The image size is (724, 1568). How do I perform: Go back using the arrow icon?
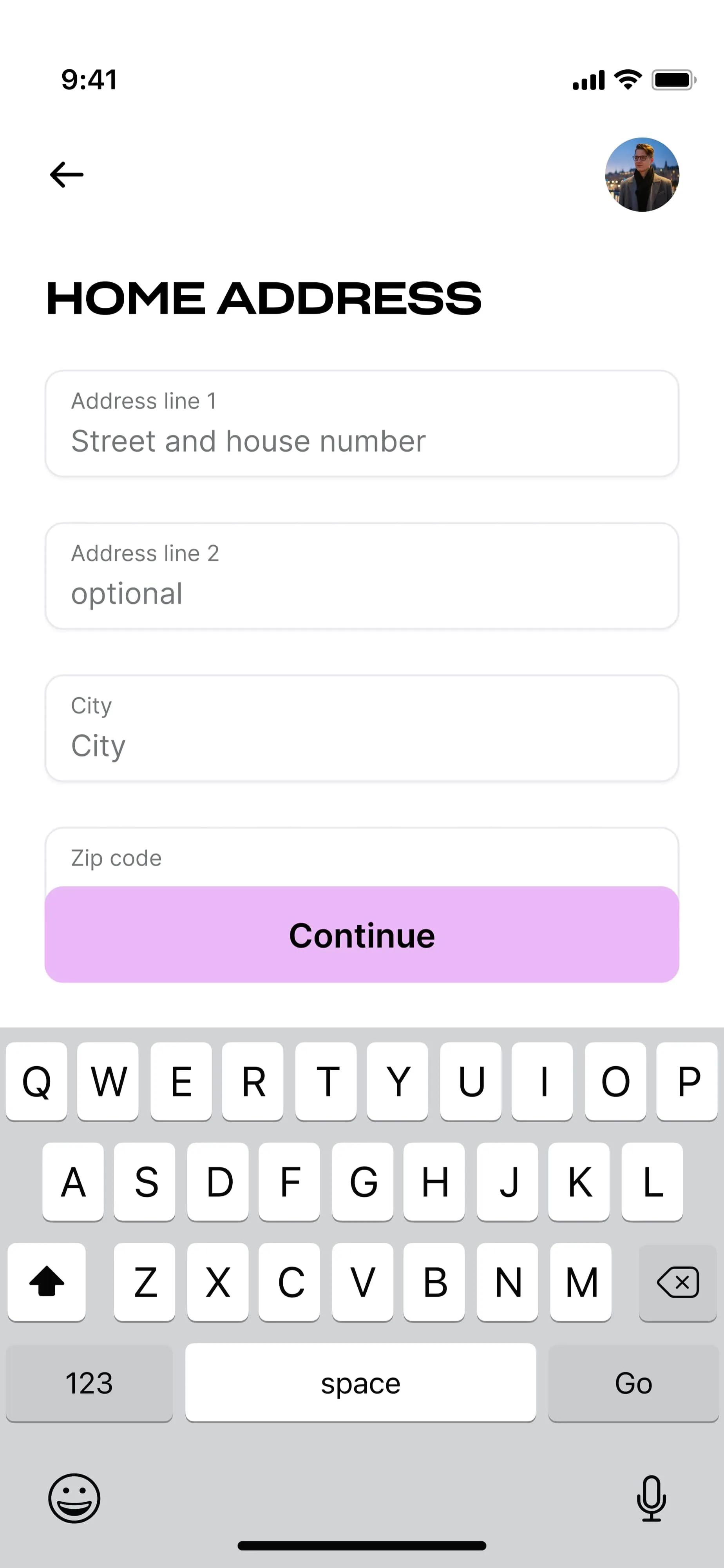66,175
